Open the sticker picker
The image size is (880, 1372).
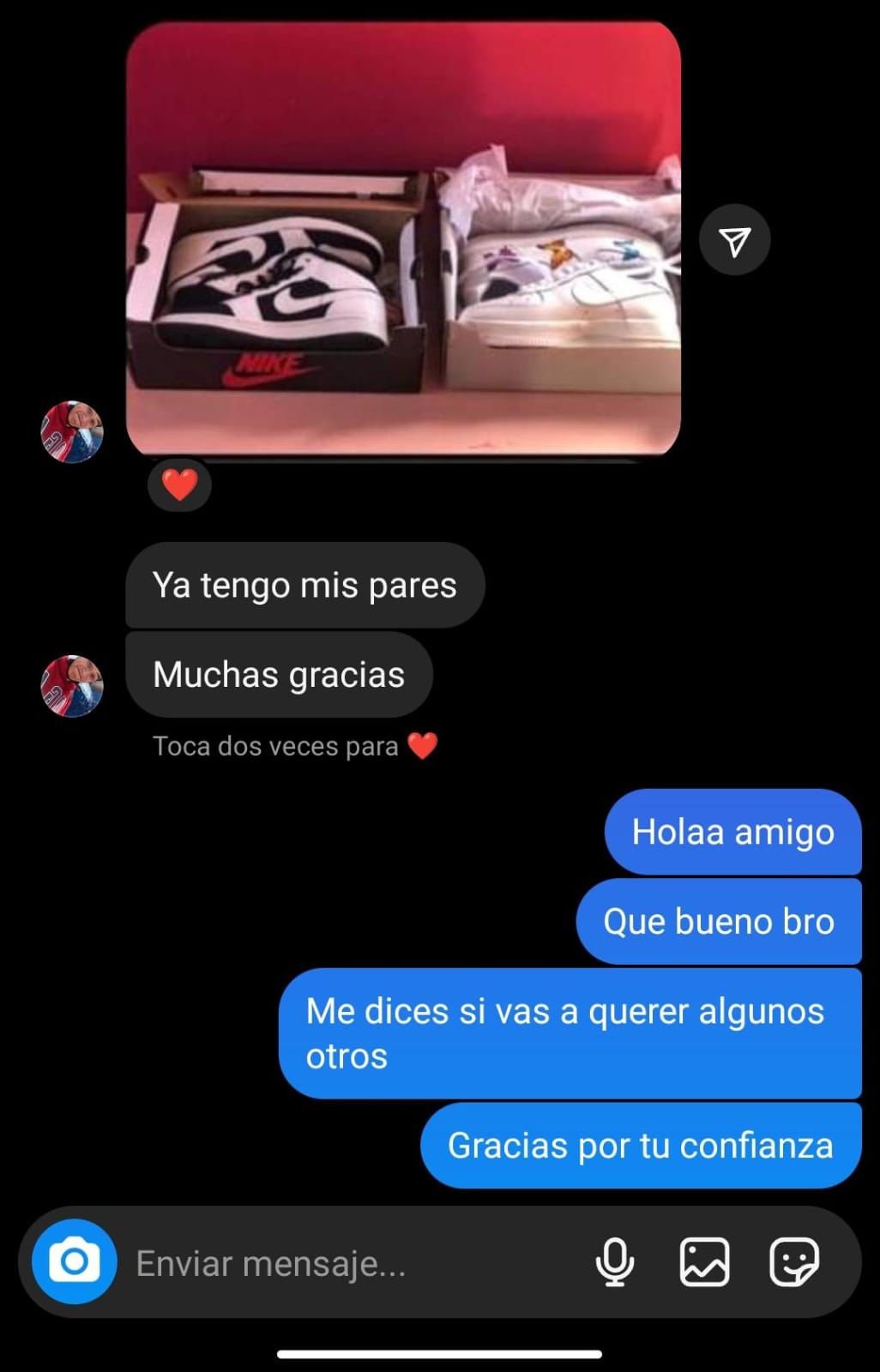click(x=793, y=1262)
